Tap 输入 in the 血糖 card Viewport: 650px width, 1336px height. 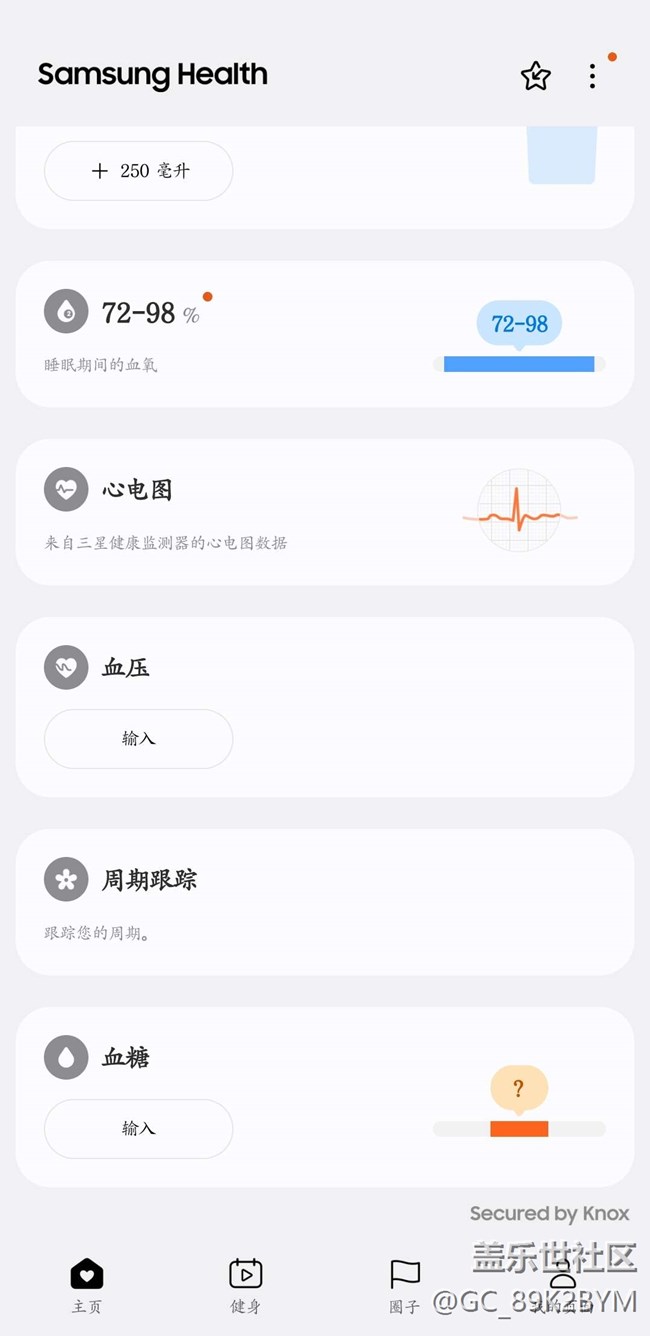pos(138,1129)
